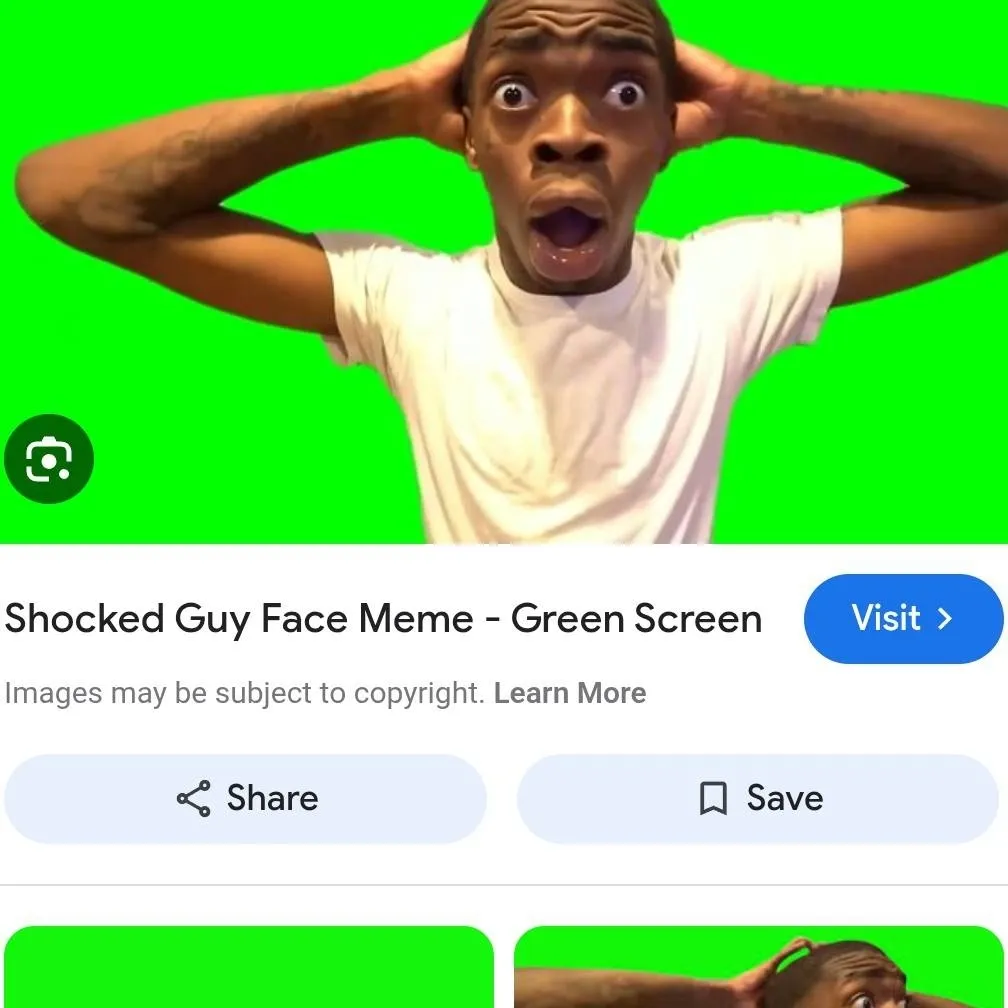The image size is (1008, 1008).
Task: Open the Learn More copyright link
Action: coord(570,693)
